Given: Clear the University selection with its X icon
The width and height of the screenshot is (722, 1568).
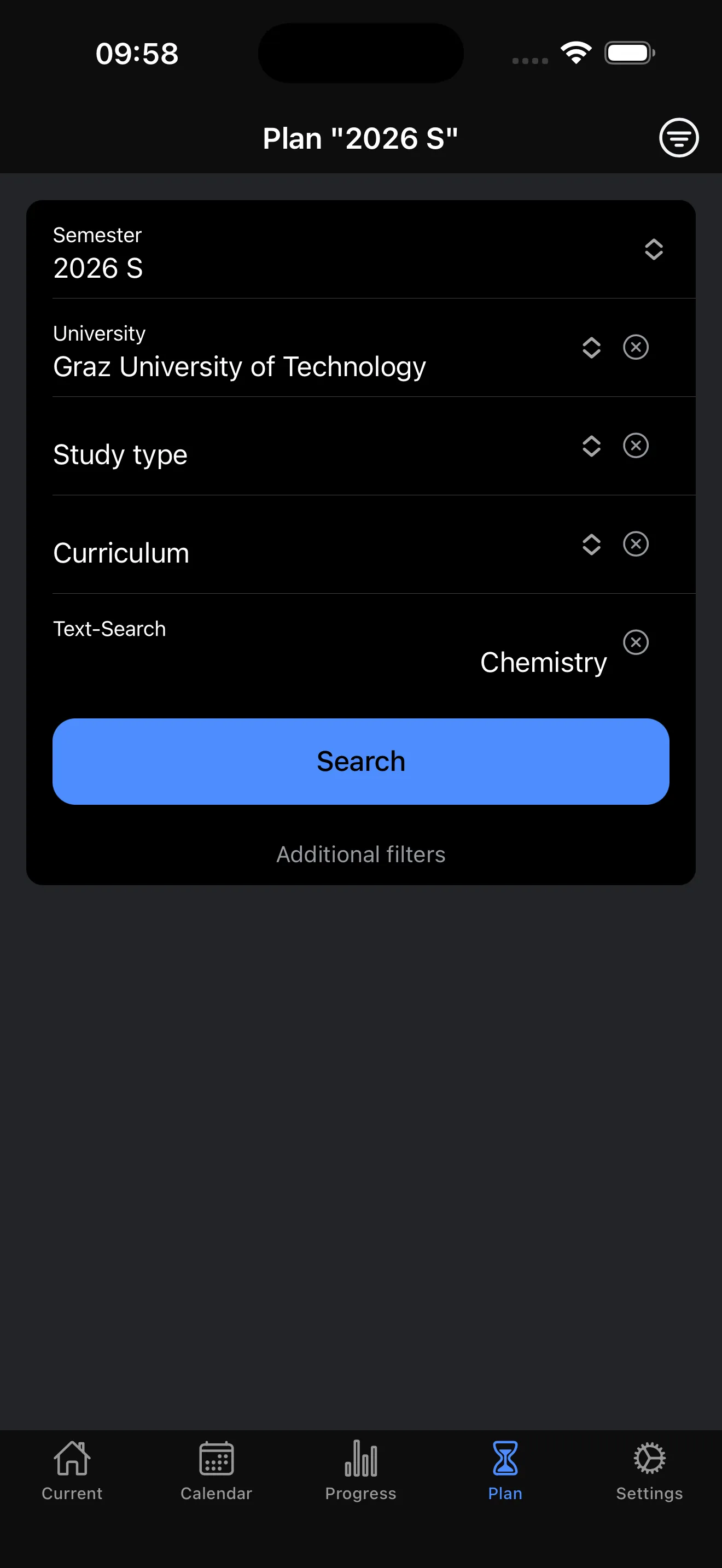Looking at the screenshot, I should (x=636, y=348).
